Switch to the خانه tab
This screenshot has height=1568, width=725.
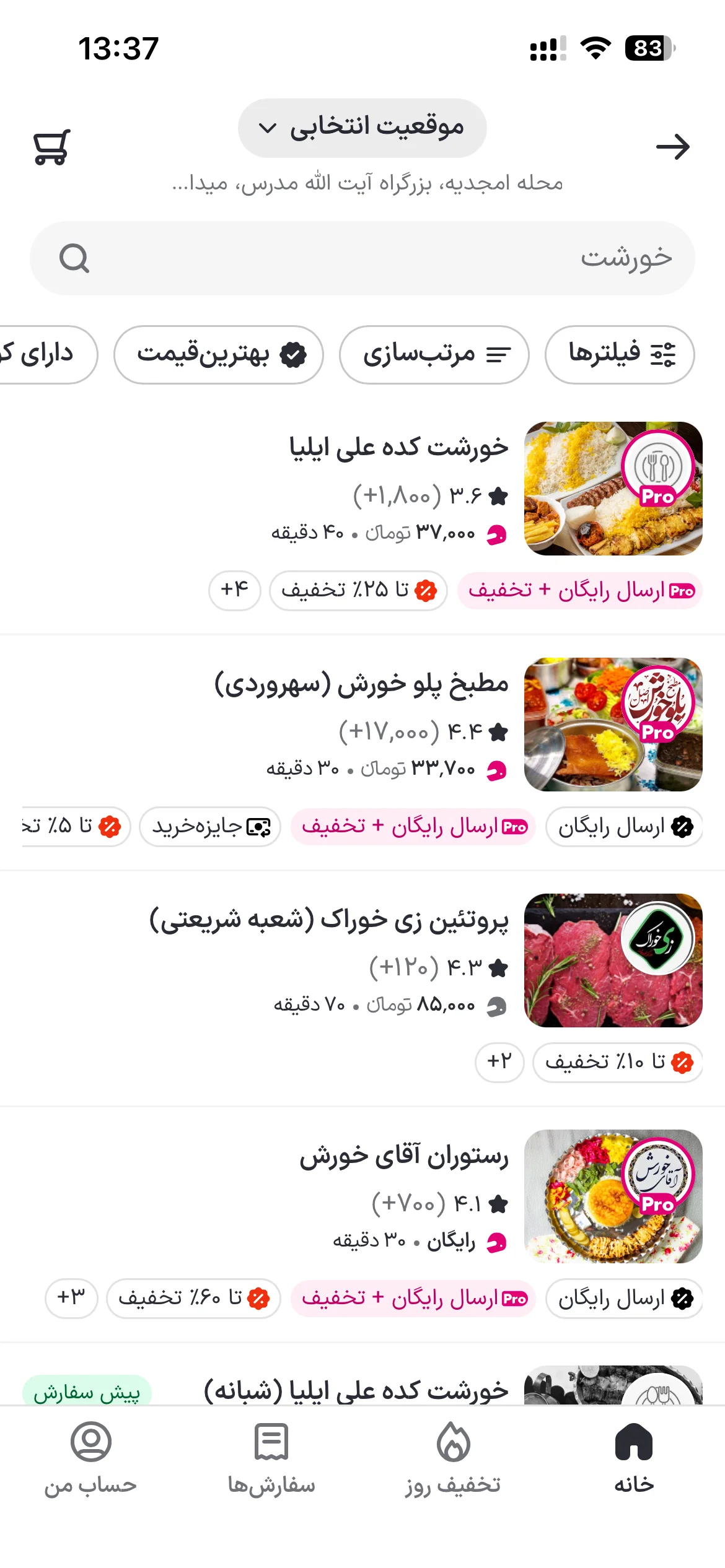pos(634,1458)
